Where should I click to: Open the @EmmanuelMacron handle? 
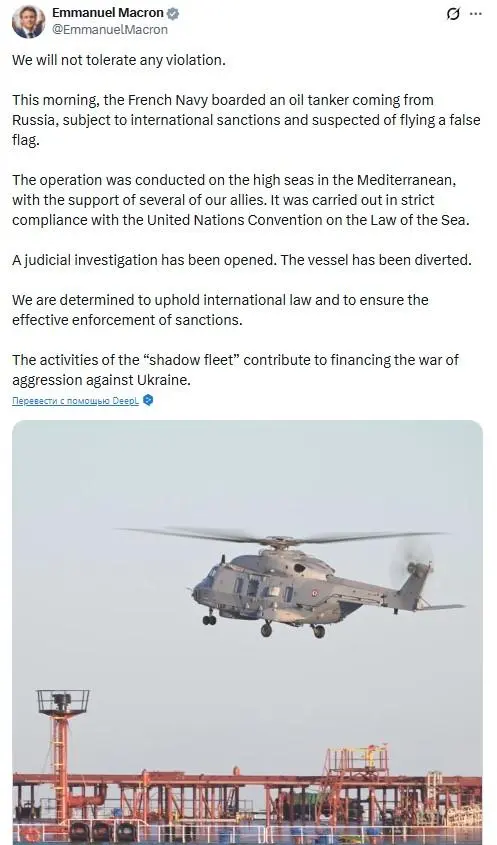(x=109, y=30)
